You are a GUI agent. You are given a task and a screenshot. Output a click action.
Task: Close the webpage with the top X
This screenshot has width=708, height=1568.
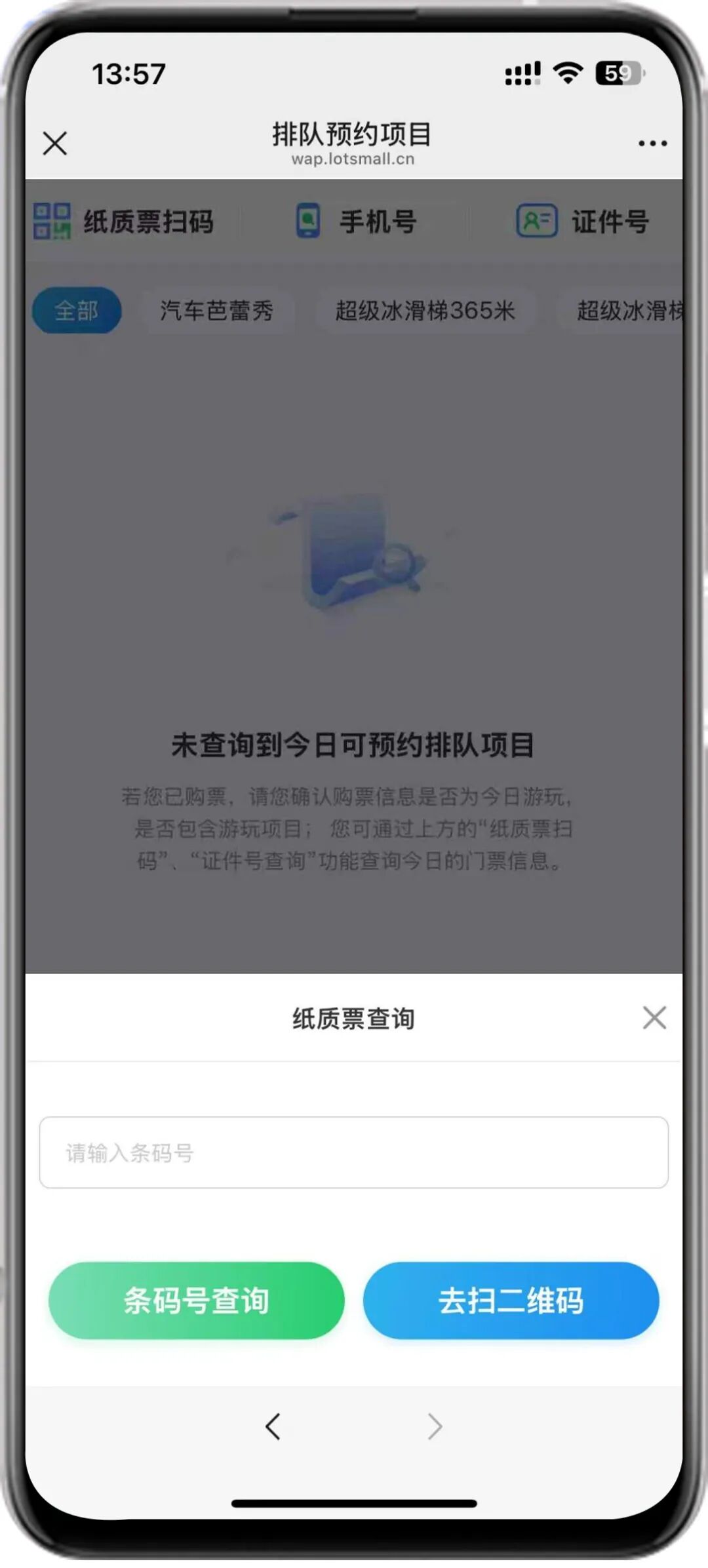[55, 143]
